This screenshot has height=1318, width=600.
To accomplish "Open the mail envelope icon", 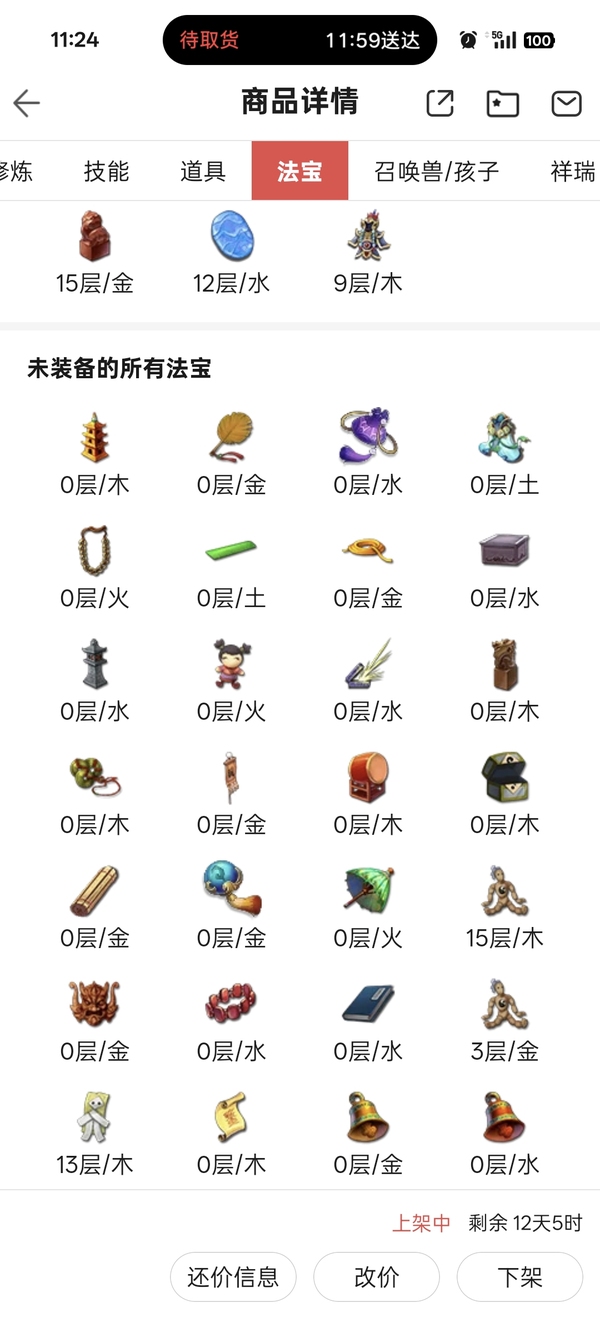I will click(x=567, y=103).
